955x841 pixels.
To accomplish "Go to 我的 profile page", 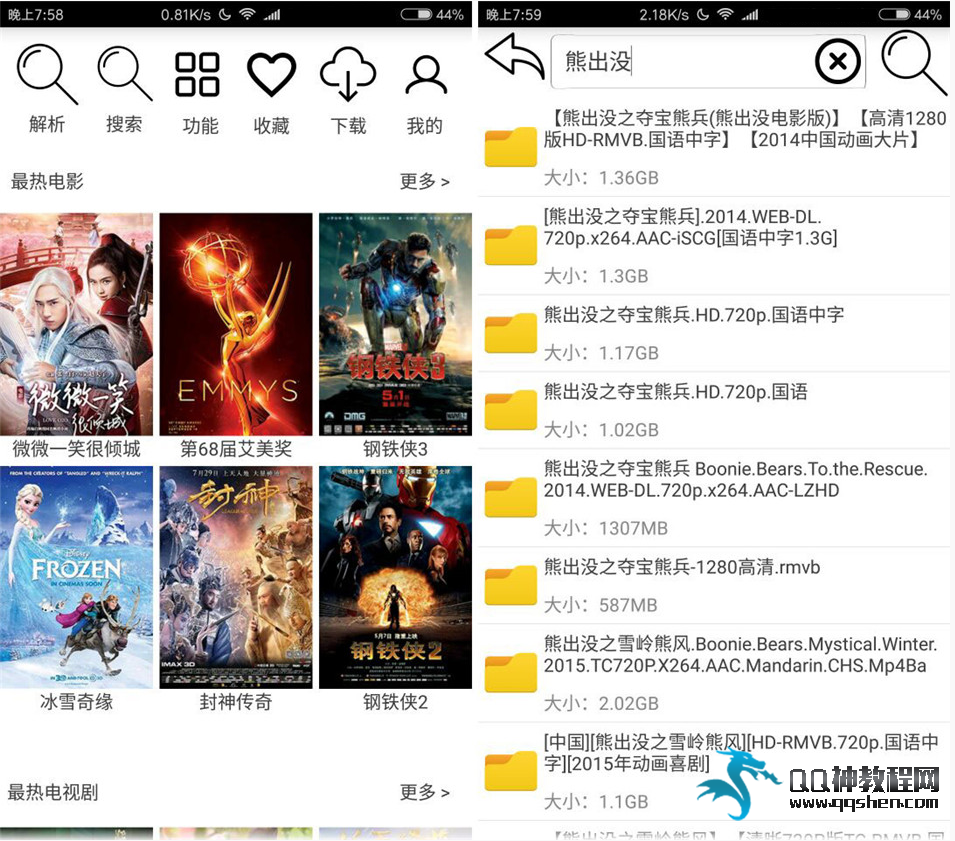I will pos(425,92).
